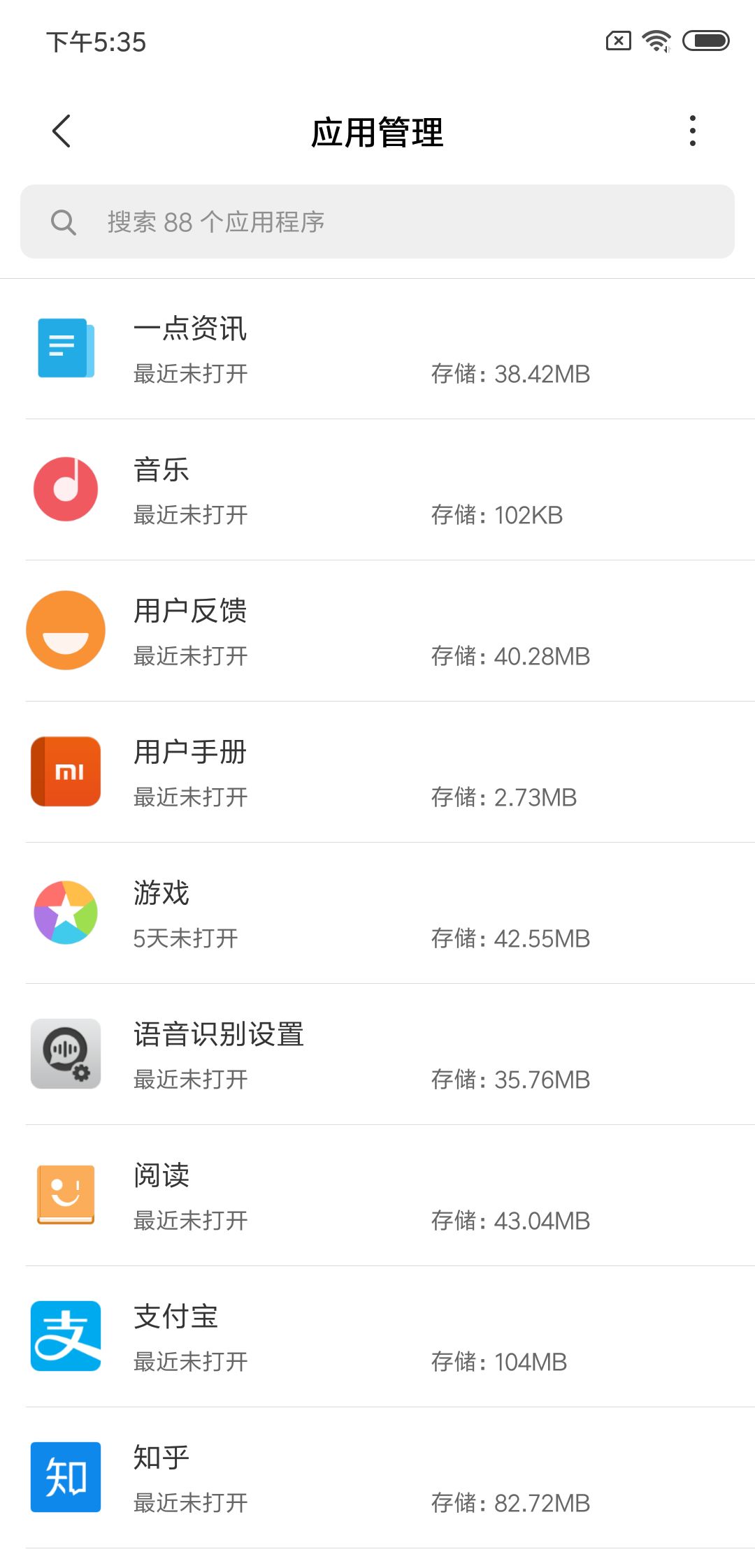Open the 支付宝 list entry
755x1568 pixels.
(x=377, y=1336)
